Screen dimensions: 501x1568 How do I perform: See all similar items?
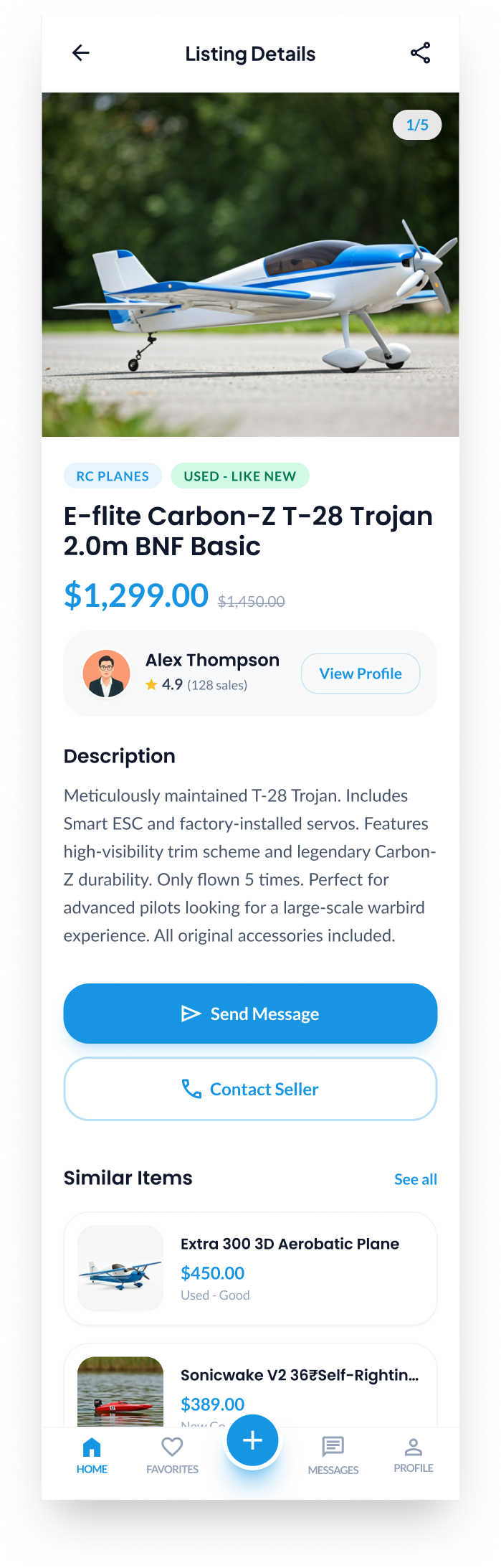[415, 1179]
